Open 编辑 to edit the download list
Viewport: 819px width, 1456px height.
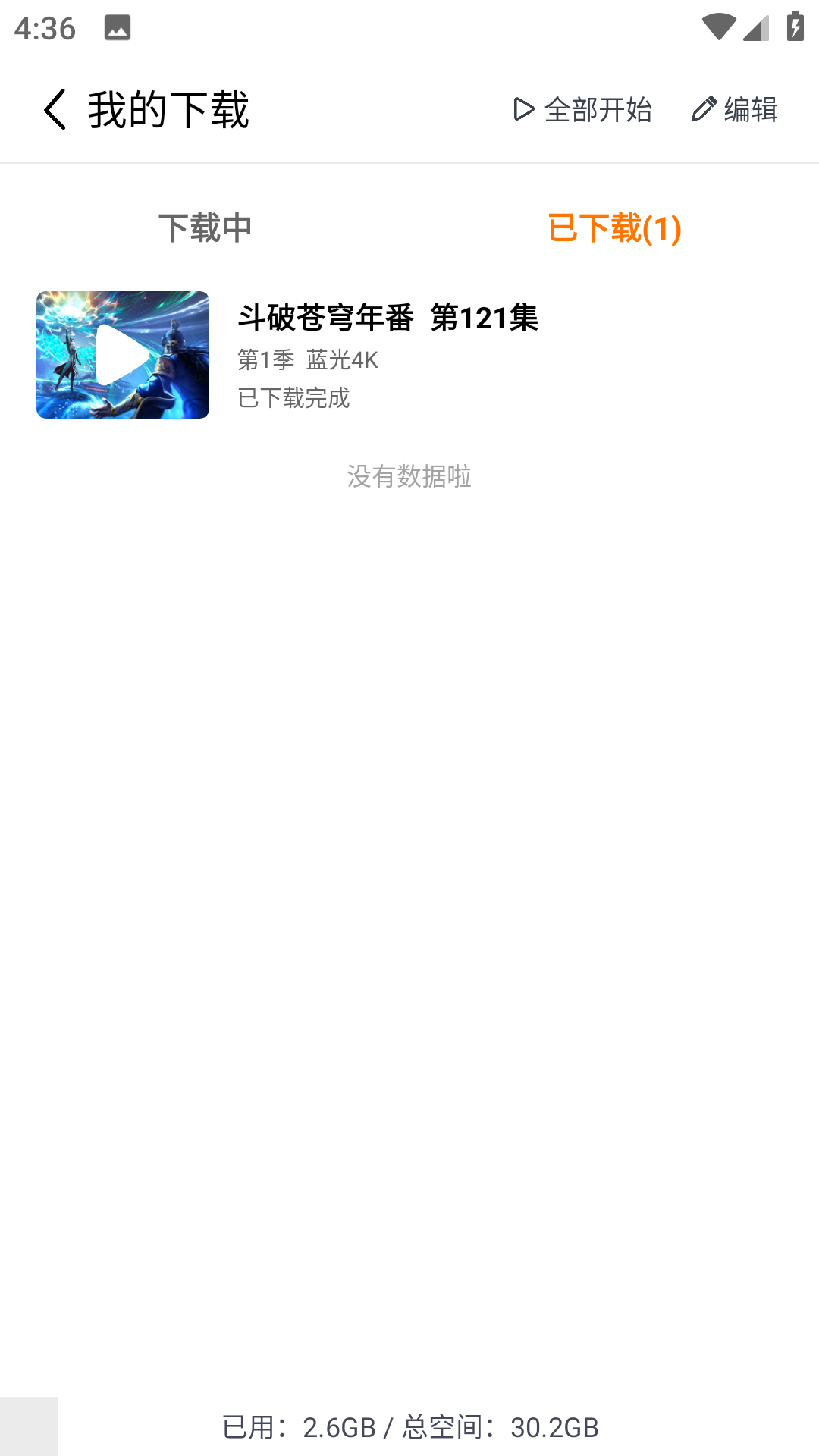pos(734,110)
